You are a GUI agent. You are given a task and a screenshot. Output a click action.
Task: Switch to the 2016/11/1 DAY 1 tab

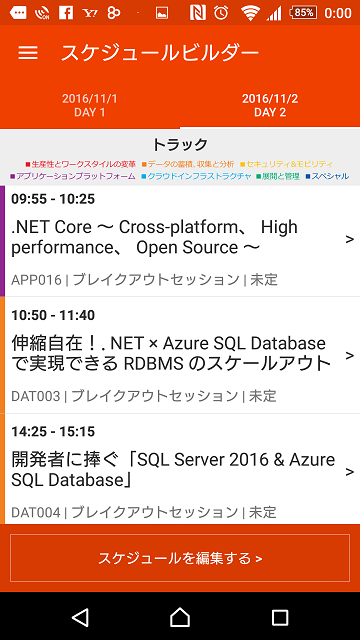coord(90,105)
